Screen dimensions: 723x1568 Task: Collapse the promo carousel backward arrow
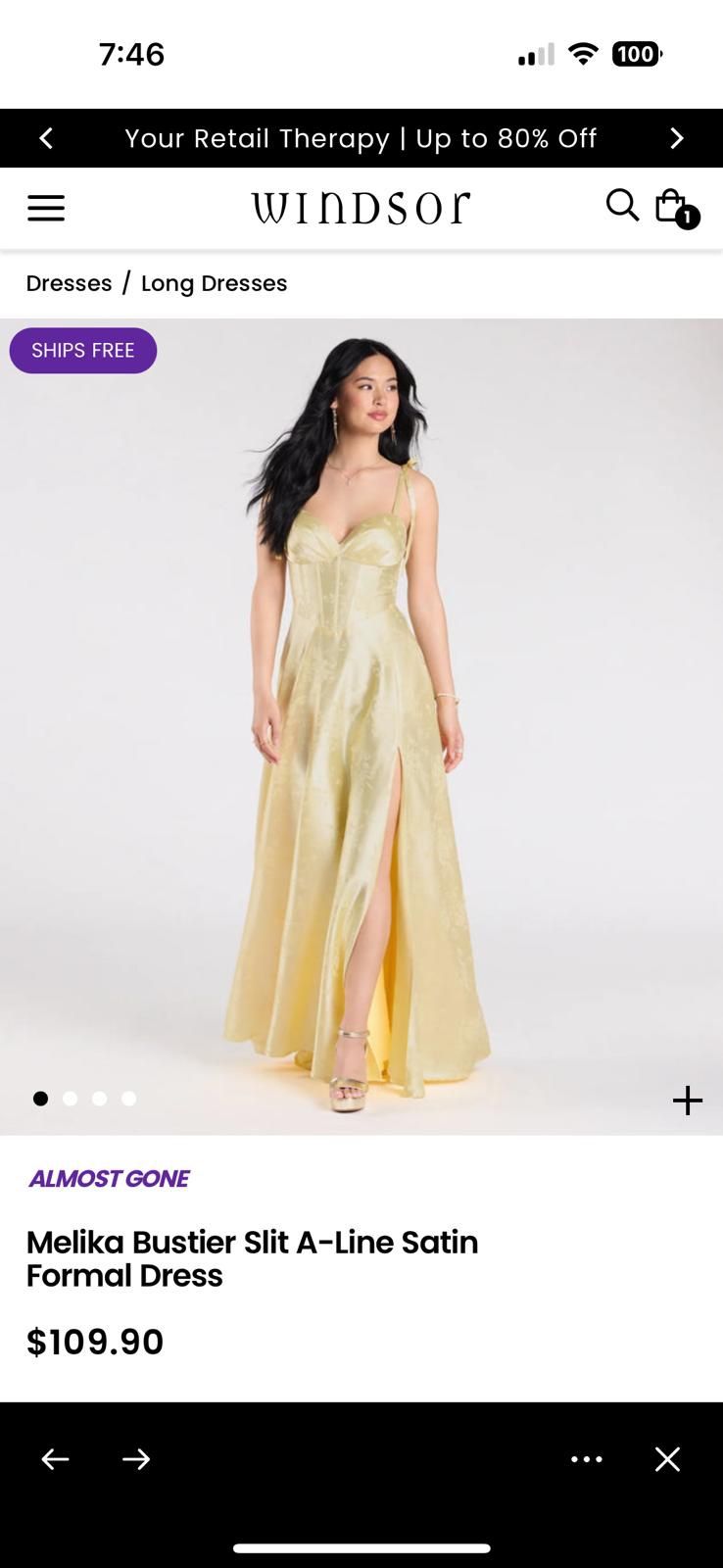click(x=46, y=138)
